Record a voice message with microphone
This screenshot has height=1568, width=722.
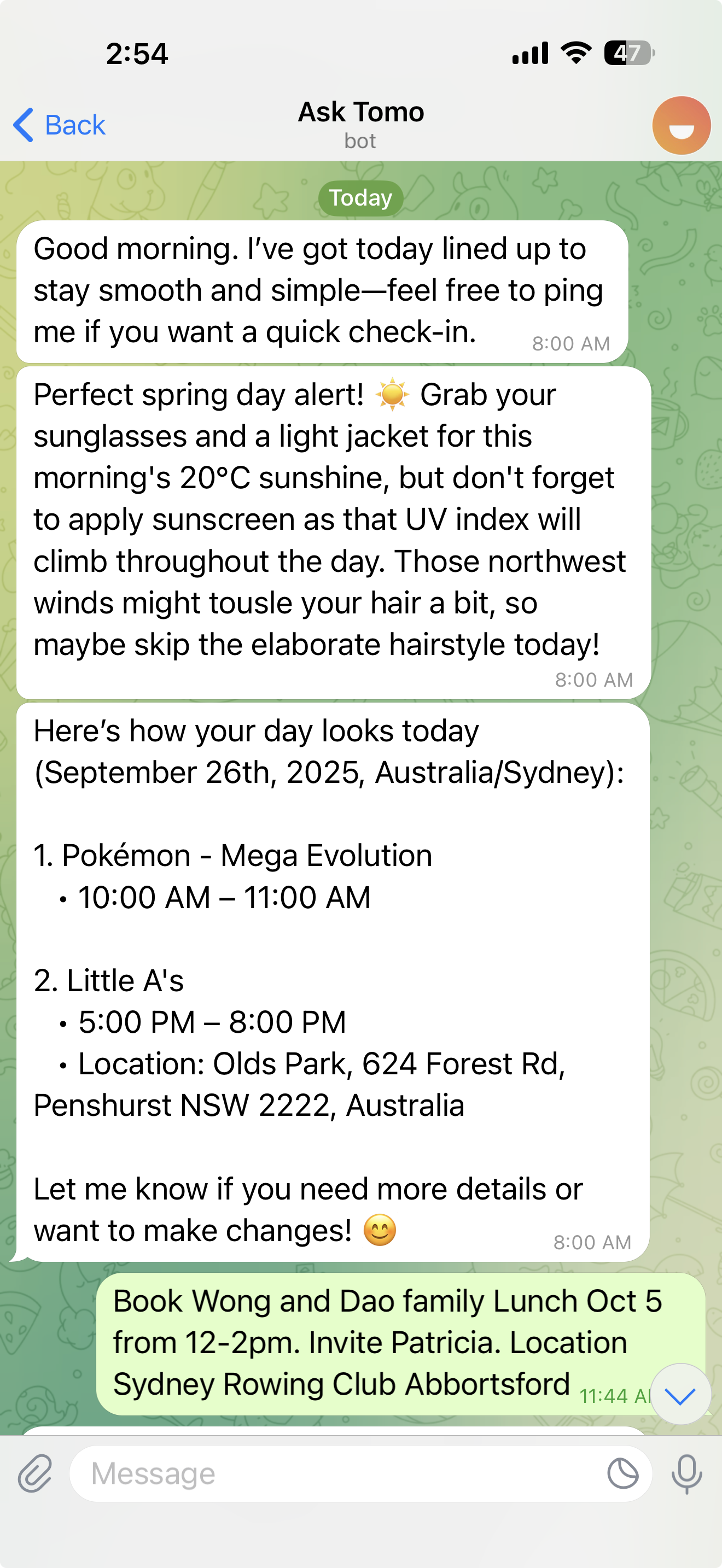tap(686, 1473)
